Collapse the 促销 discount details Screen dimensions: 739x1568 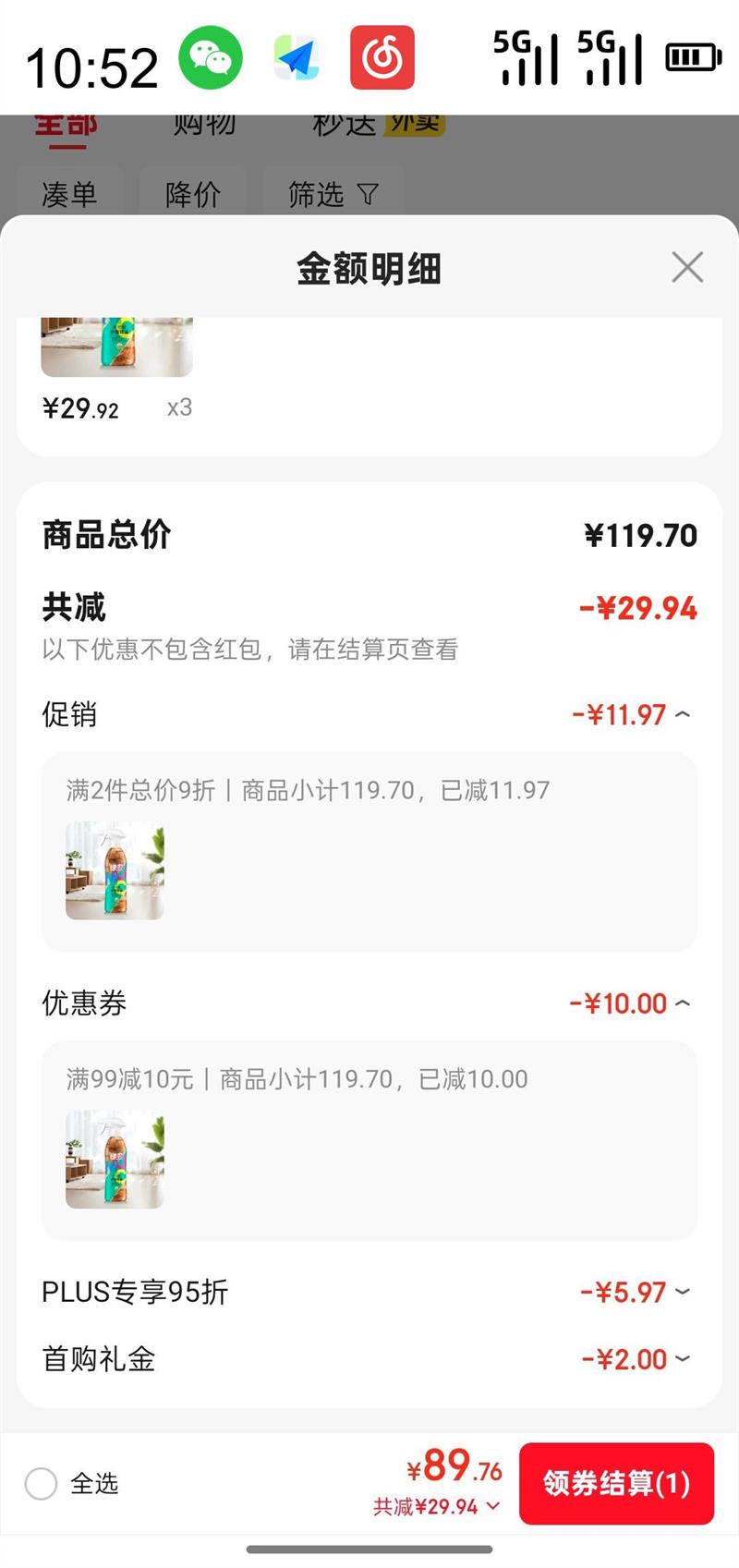pos(683,714)
